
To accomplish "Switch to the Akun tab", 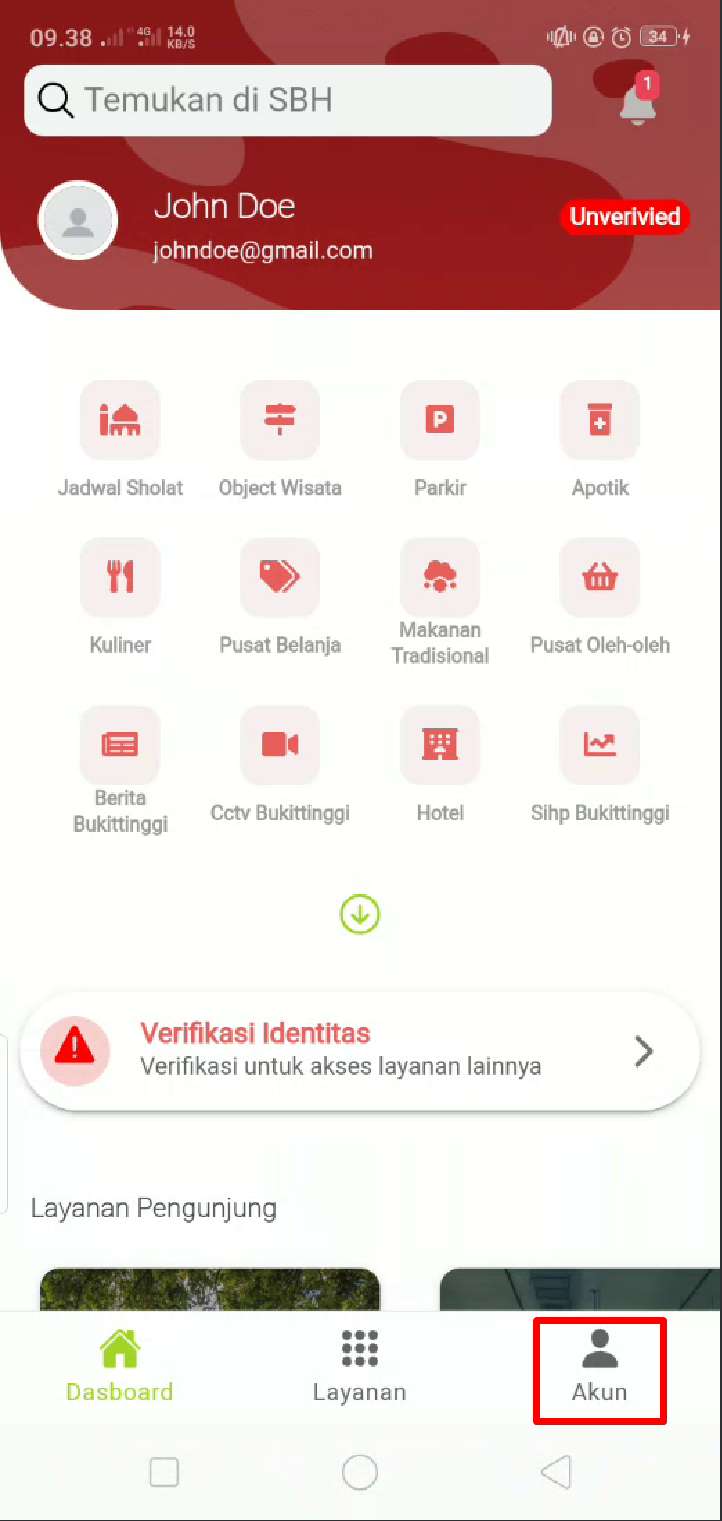I will tap(600, 1366).
